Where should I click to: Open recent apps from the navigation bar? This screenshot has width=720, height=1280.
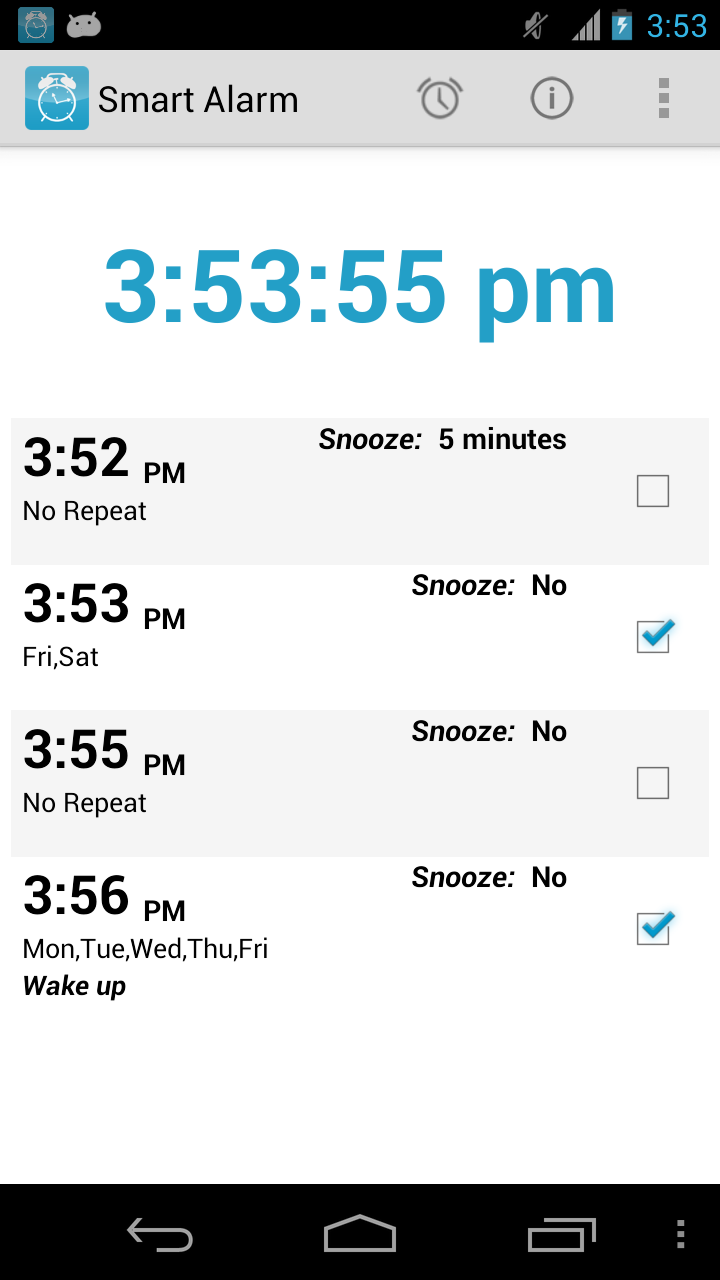coord(560,1235)
